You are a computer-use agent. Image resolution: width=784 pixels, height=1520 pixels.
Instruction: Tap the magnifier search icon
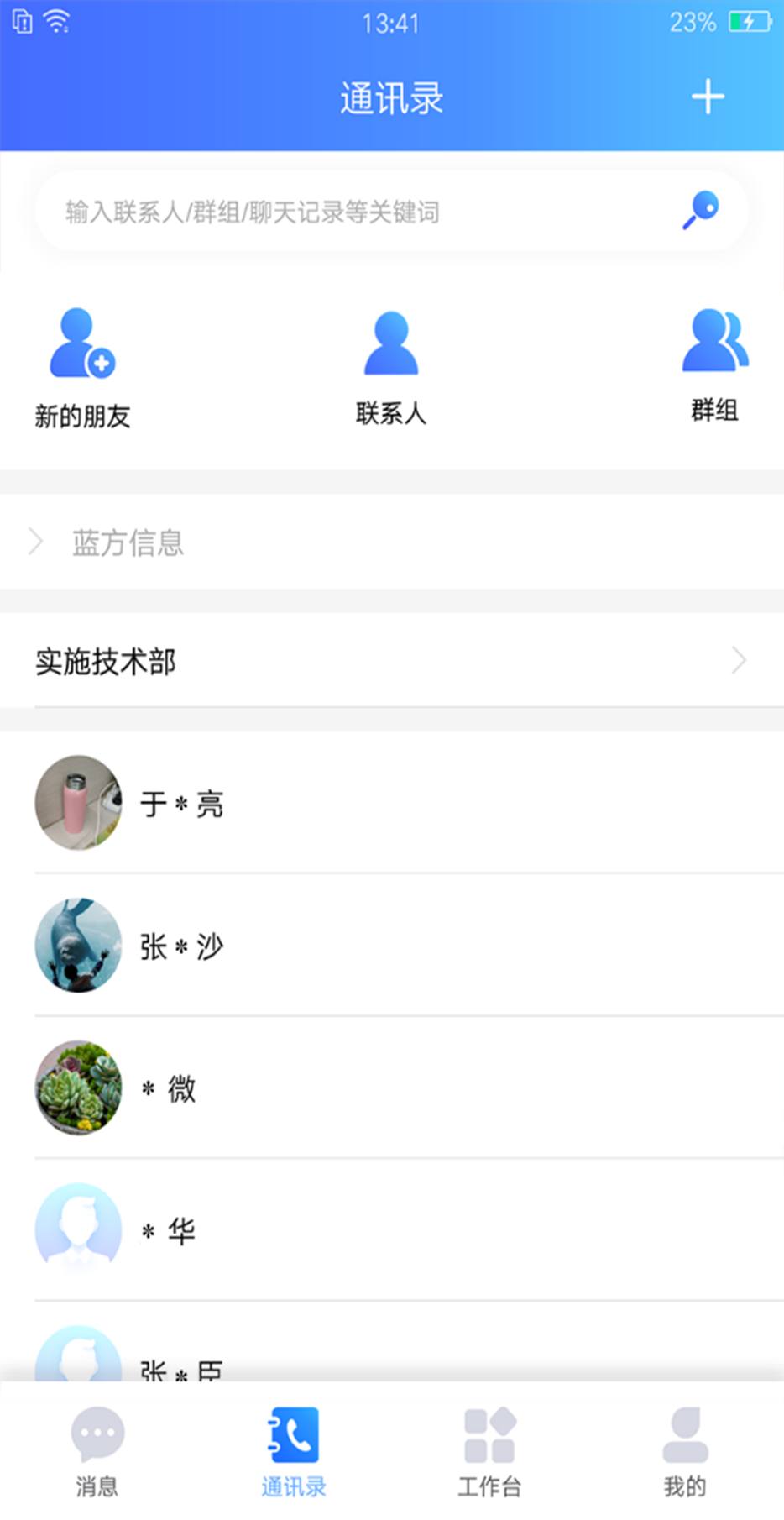[x=701, y=210]
